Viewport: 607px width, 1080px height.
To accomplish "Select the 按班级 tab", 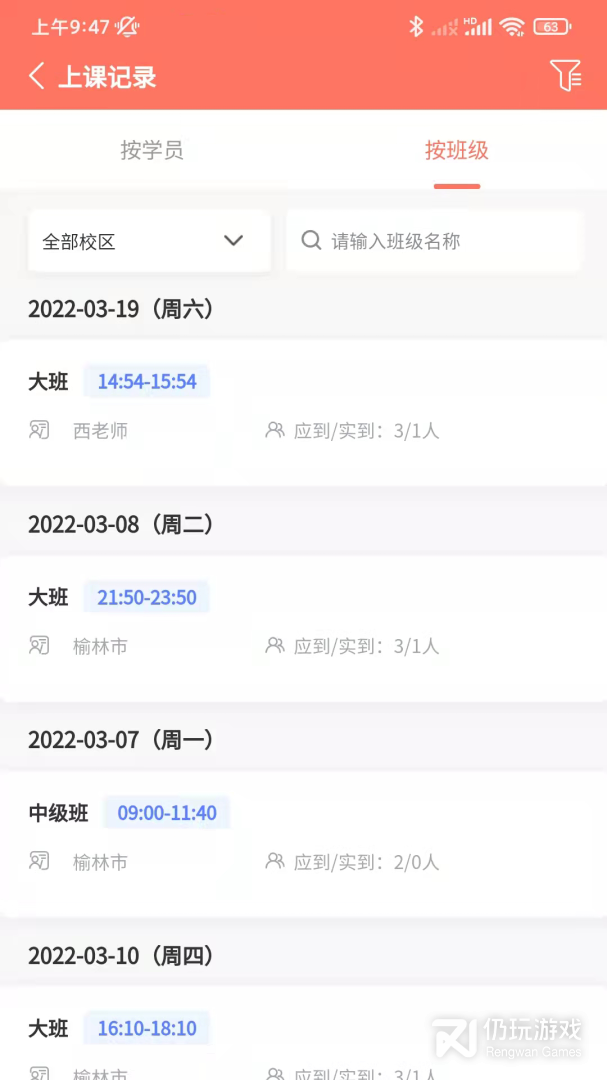I will [456, 151].
